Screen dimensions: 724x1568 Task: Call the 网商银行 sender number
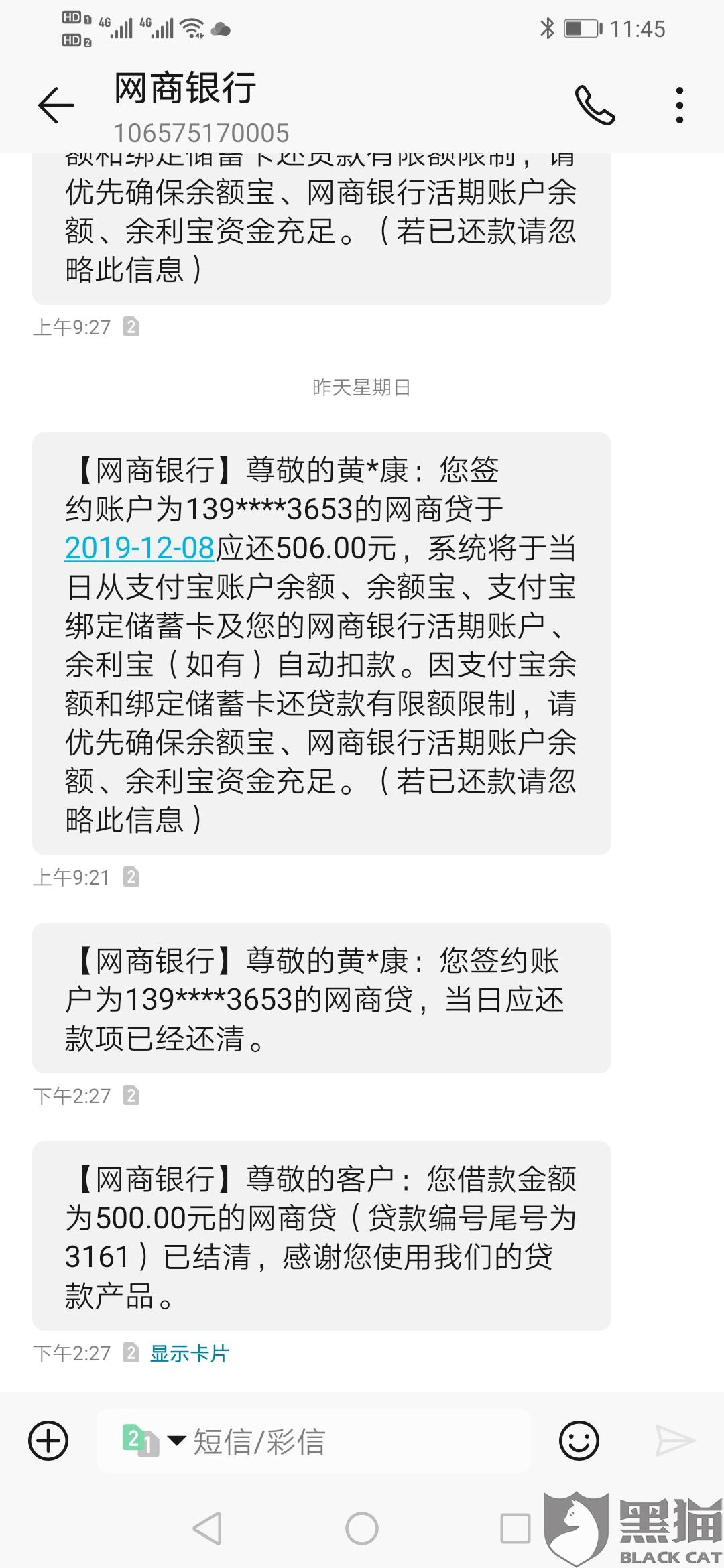595,105
